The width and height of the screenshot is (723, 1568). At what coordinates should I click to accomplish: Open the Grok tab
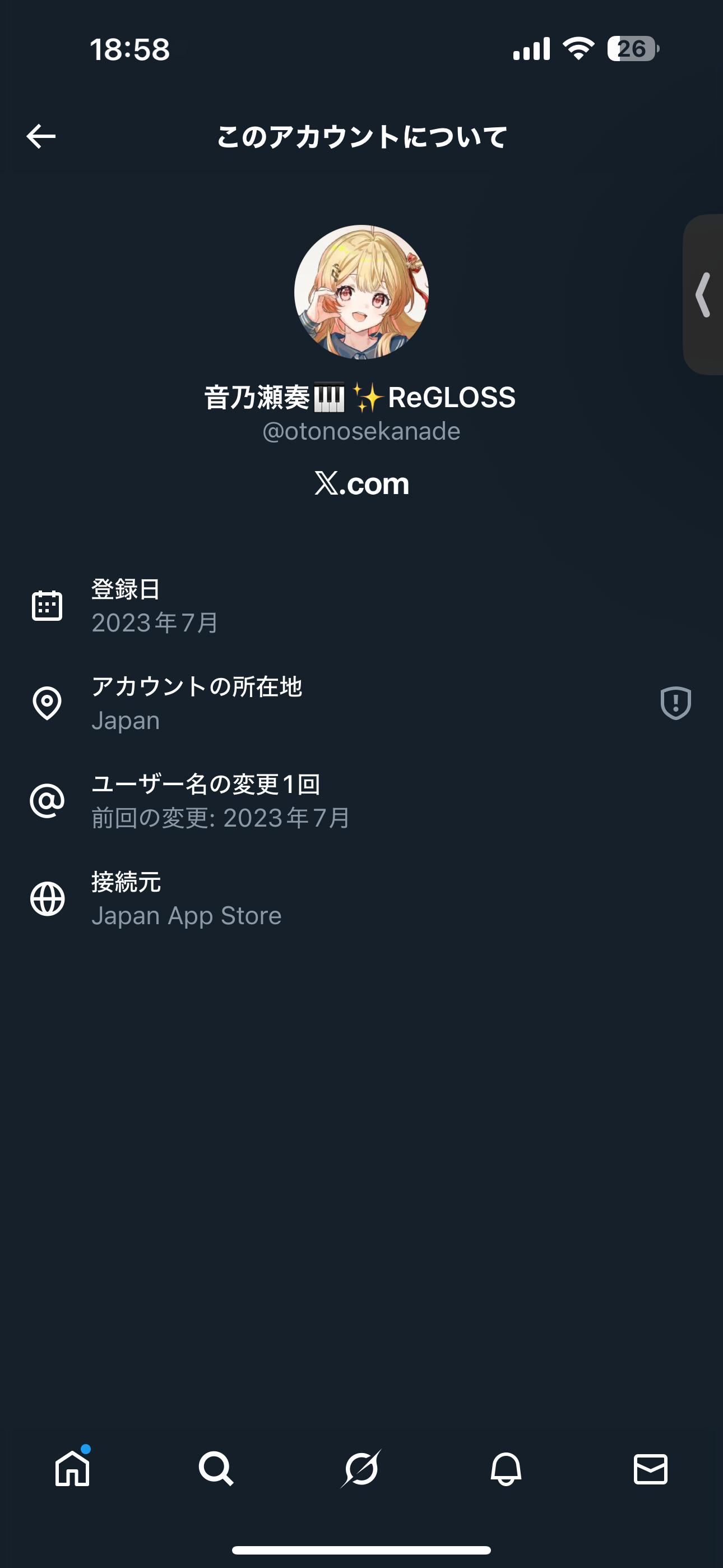pos(361,1469)
